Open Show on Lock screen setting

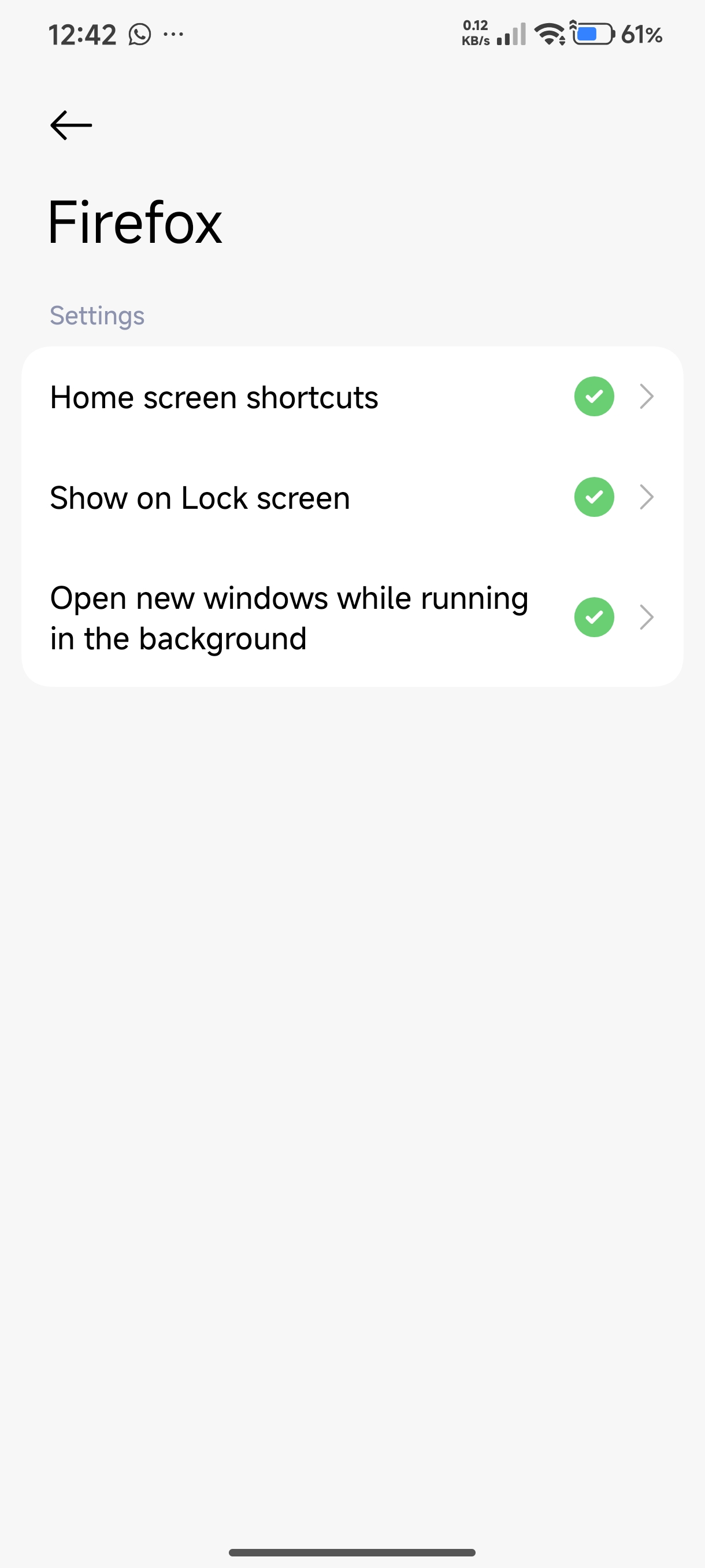coord(351,497)
